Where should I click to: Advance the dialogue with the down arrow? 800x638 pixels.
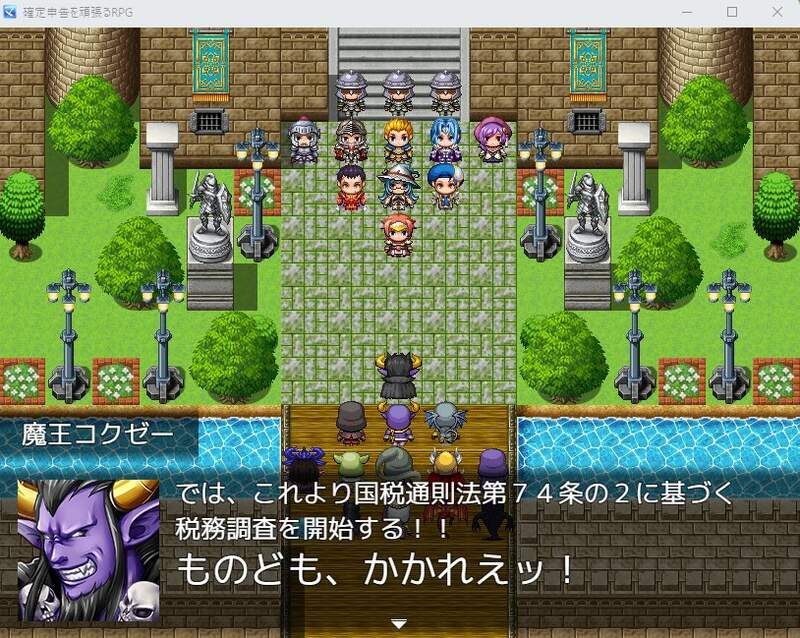click(x=399, y=624)
